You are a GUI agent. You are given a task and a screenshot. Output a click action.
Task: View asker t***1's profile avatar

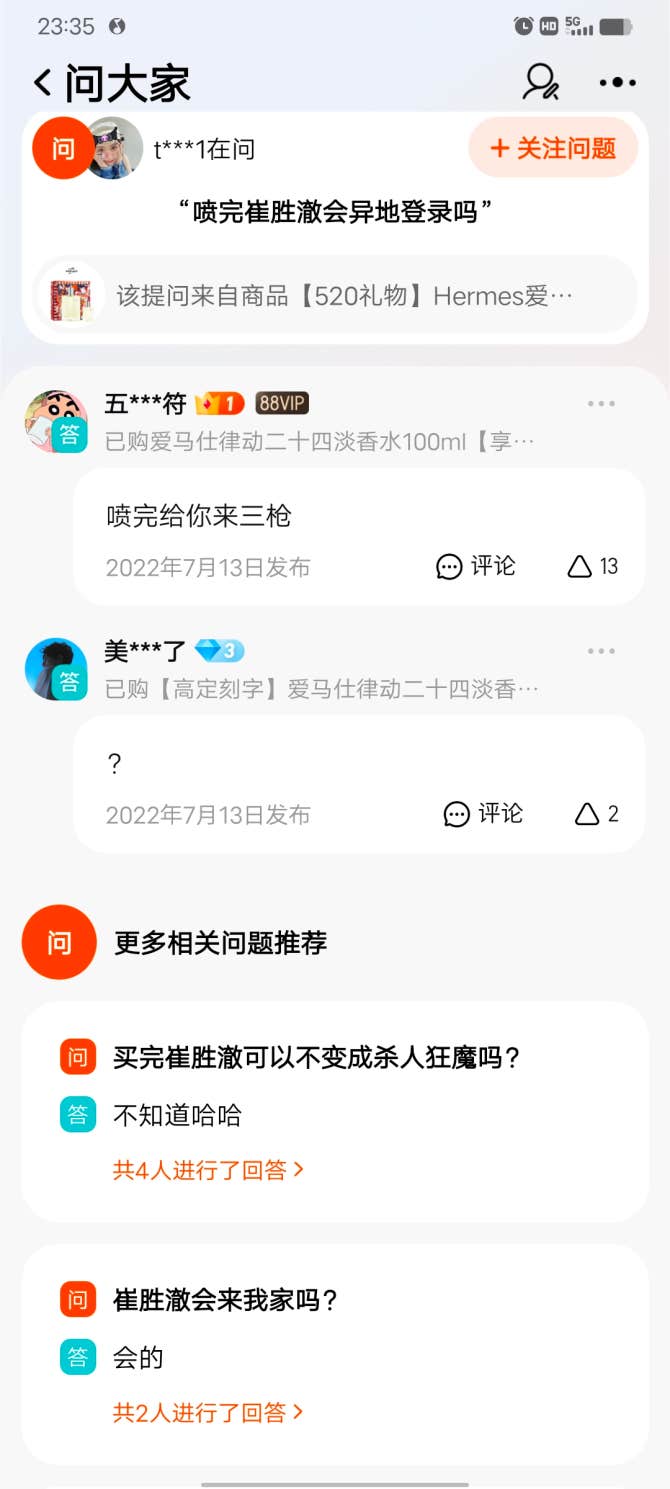click(112, 148)
